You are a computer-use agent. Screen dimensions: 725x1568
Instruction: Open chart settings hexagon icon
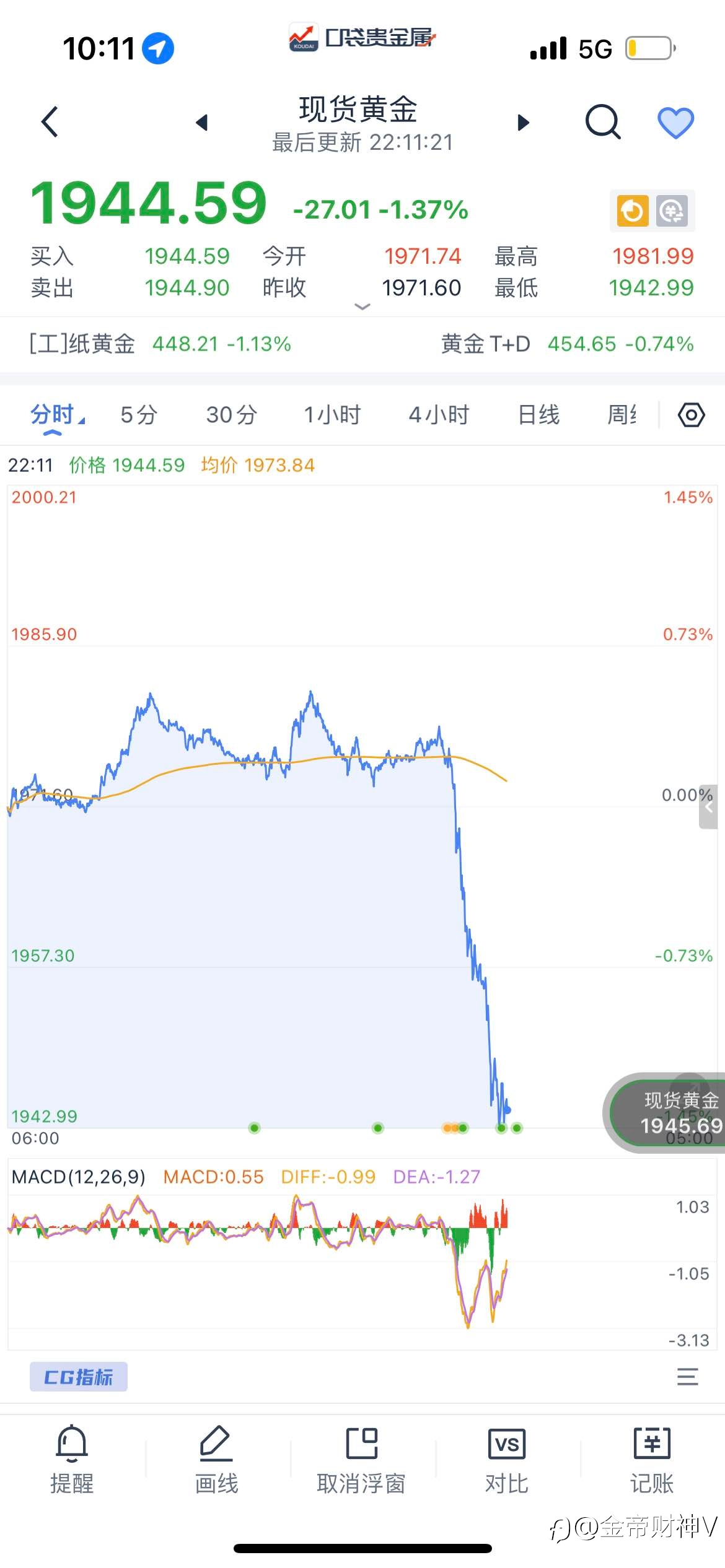(691, 415)
